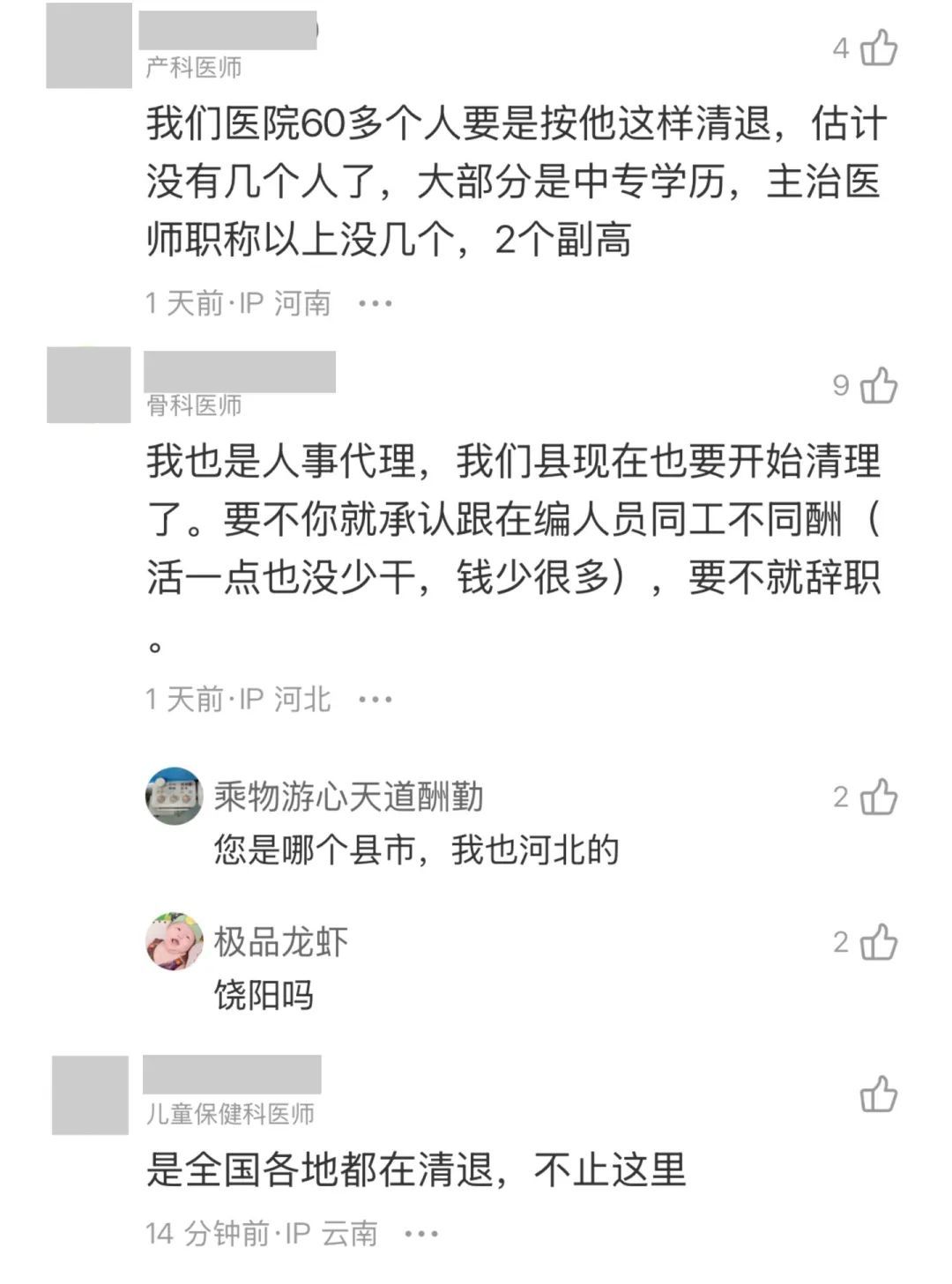Like the 骨科医师 comment about 人事代理
The image size is (952, 1284).
click(x=878, y=386)
